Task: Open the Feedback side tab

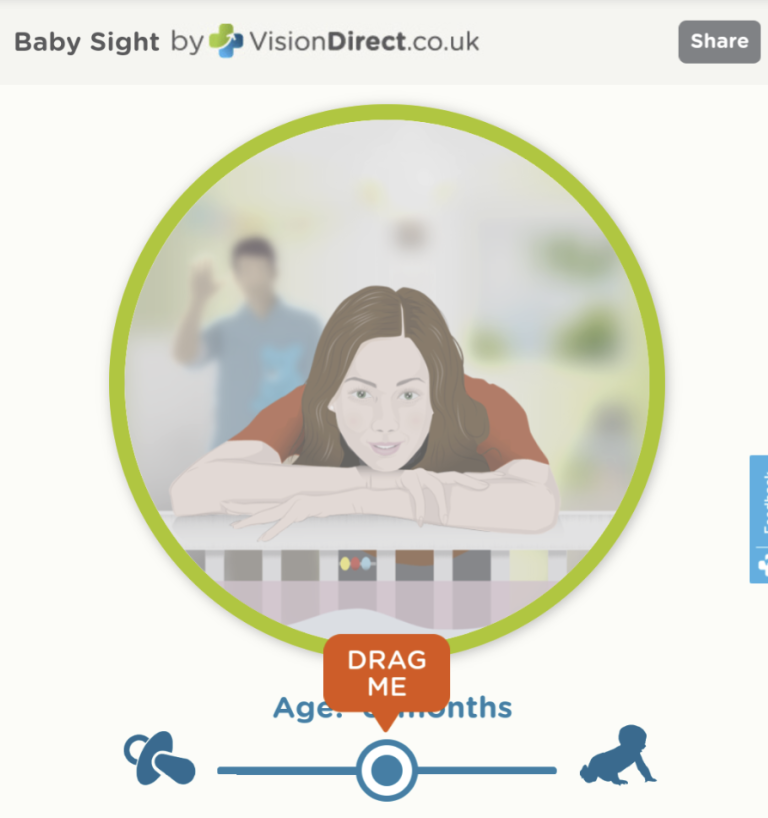Action: pyautogui.click(x=759, y=519)
